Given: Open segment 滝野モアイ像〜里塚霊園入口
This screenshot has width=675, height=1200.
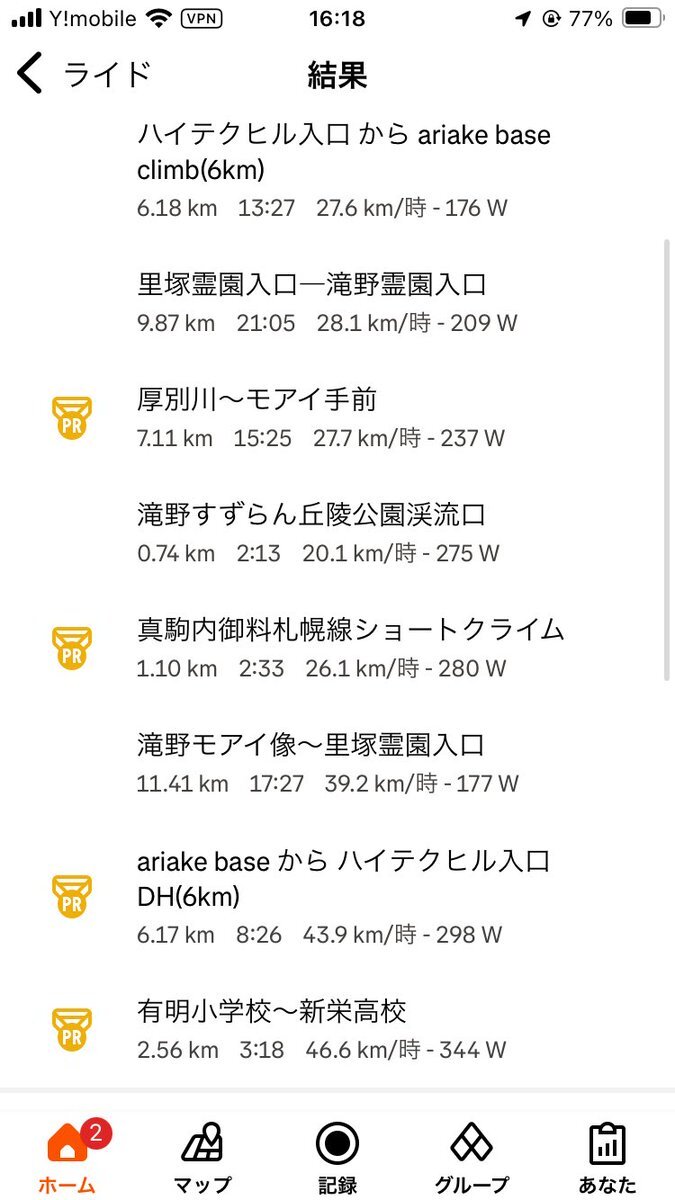Looking at the screenshot, I should 337,763.
